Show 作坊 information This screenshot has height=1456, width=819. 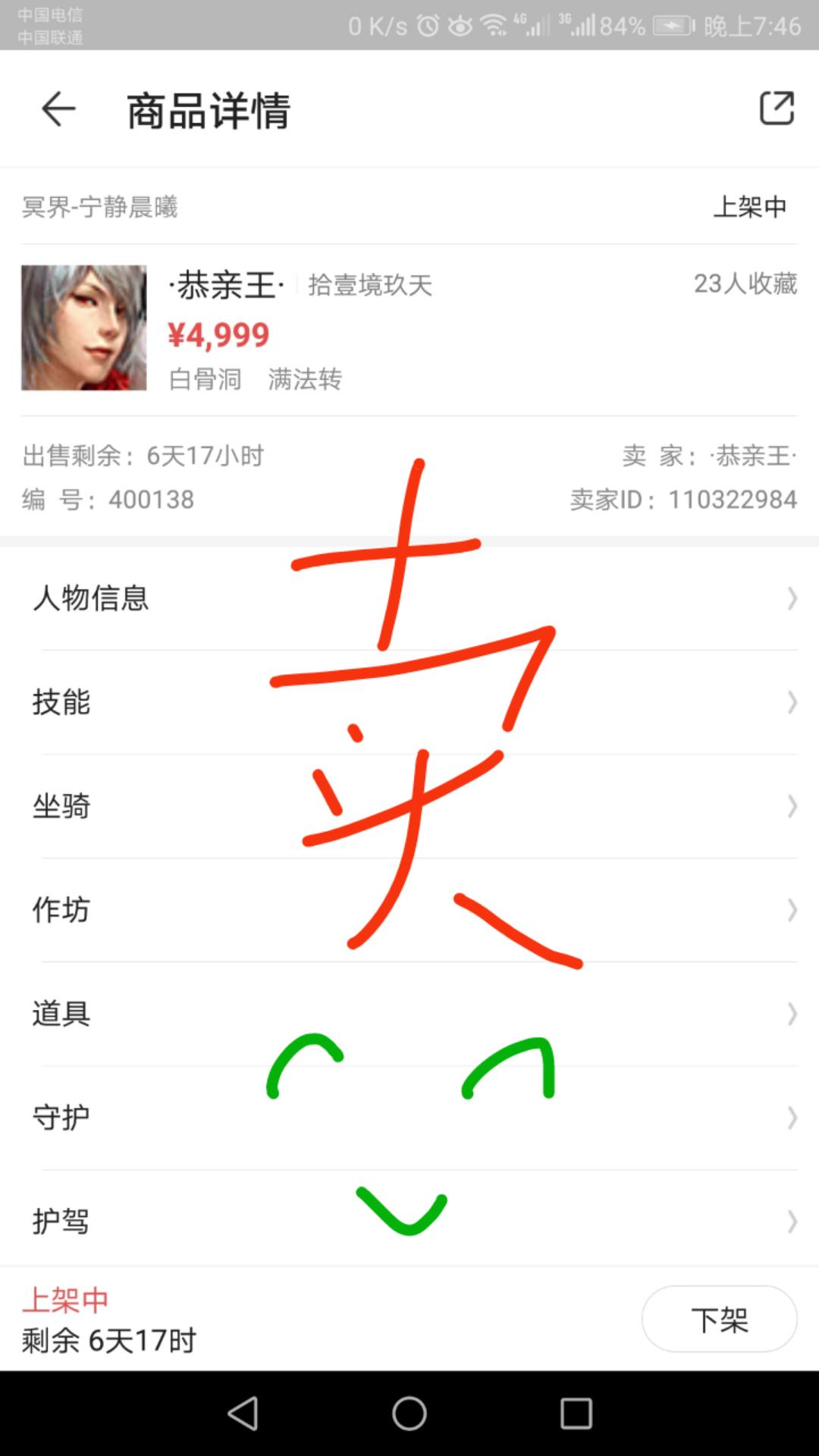[409, 909]
